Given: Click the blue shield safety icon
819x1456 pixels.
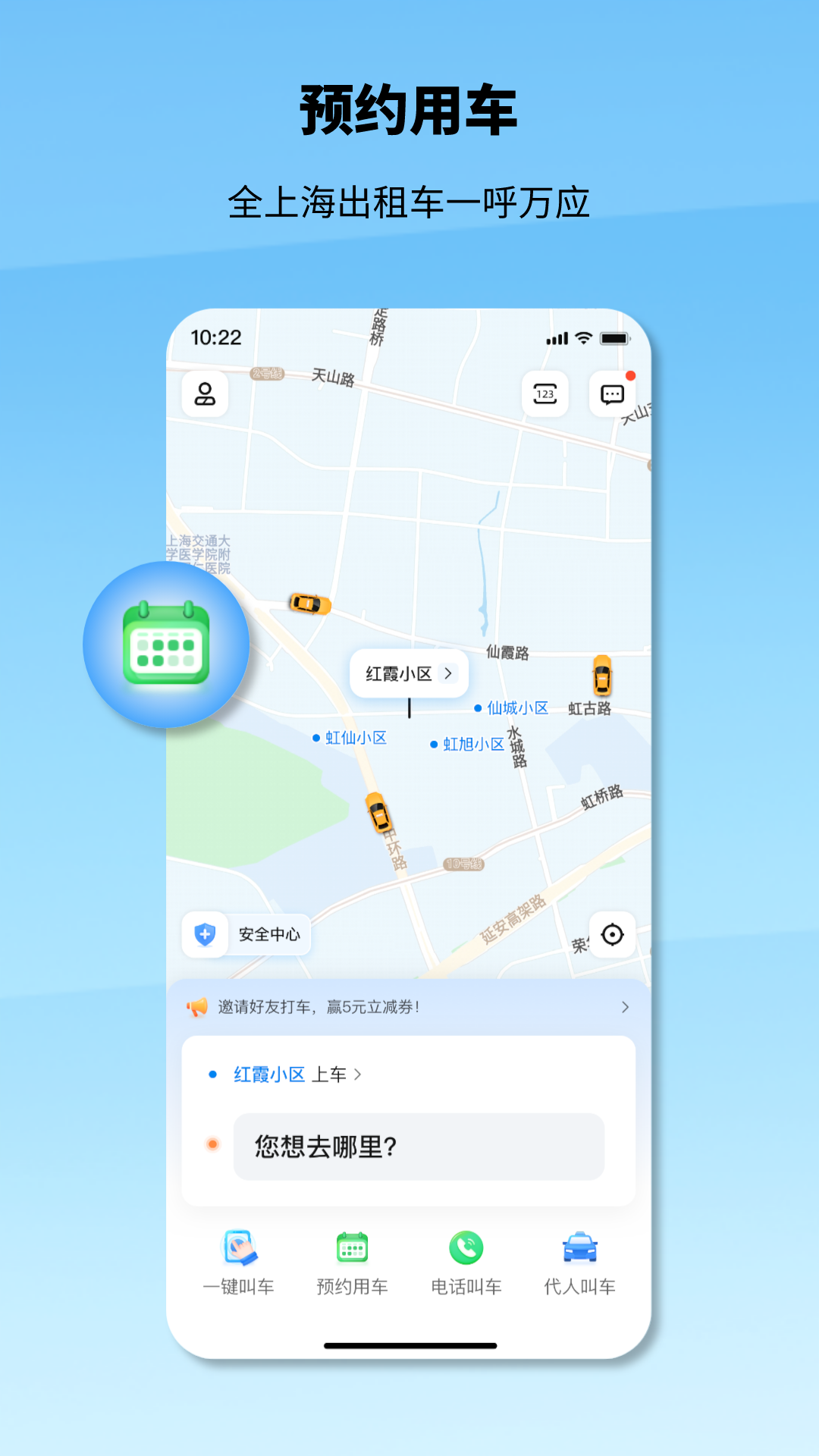Looking at the screenshot, I should pos(206,934).
